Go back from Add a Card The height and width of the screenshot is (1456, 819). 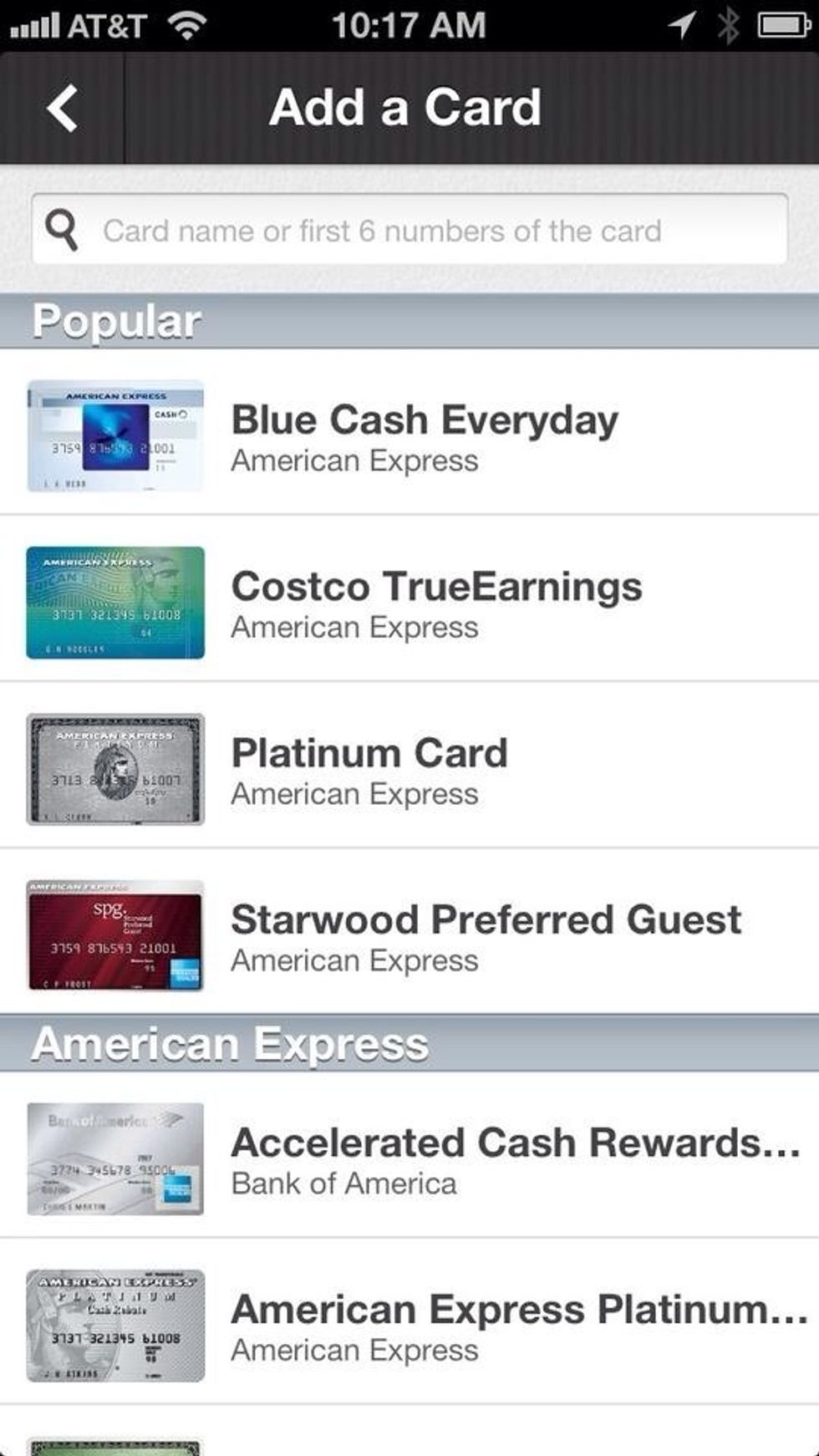tap(63, 108)
